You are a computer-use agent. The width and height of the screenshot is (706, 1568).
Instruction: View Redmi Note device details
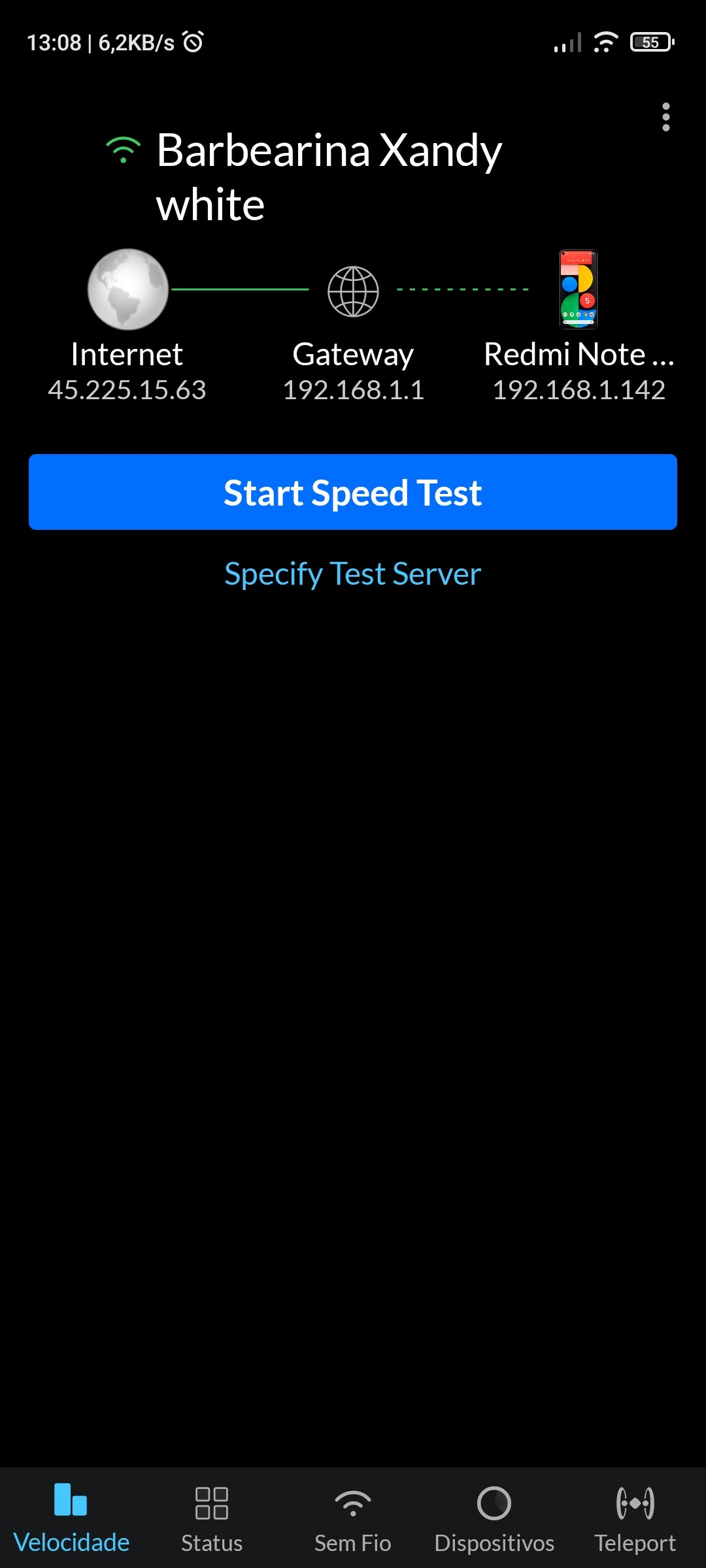(x=579, y=327)
